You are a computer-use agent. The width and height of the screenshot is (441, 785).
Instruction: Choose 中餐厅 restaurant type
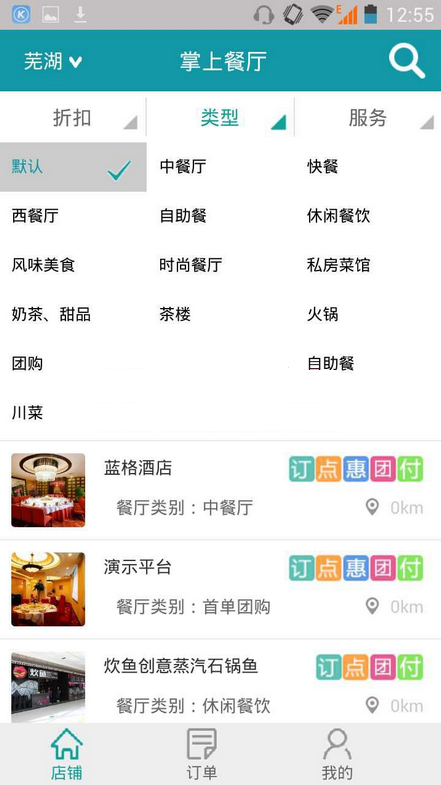(x=183, y=167)
